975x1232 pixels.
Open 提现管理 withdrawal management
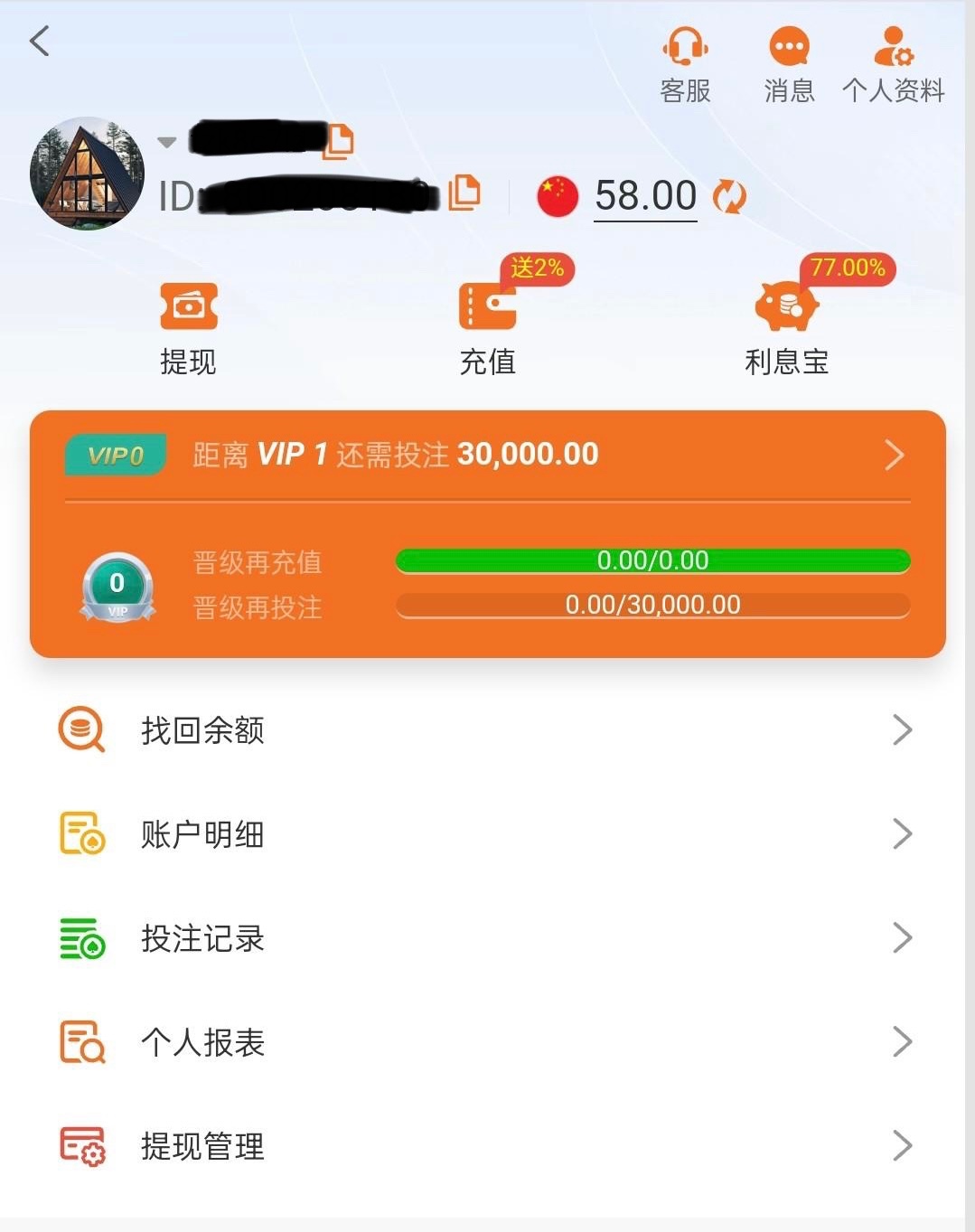click(x=488, y=1146)
